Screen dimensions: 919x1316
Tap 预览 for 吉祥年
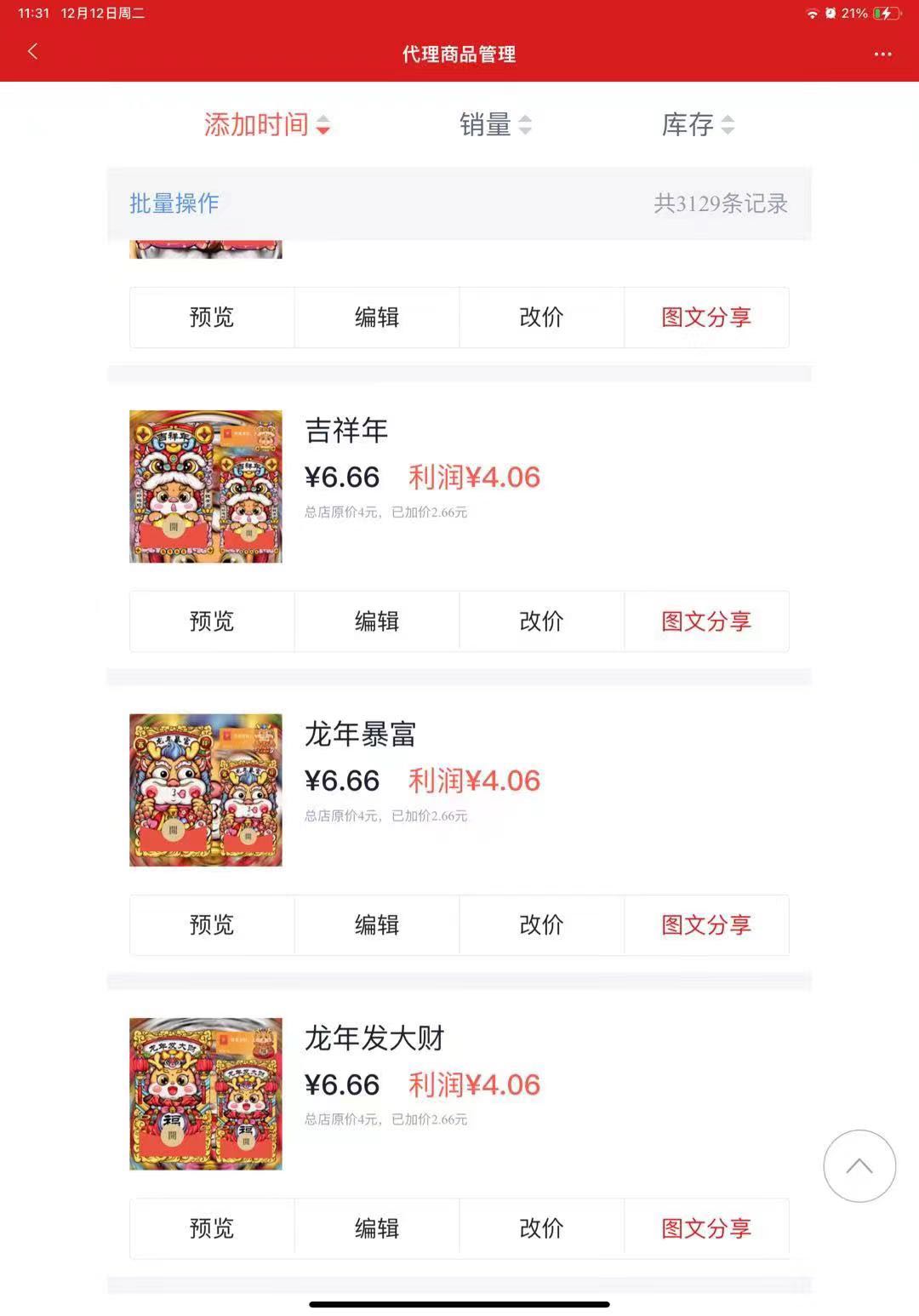click(x=212, y=621)
